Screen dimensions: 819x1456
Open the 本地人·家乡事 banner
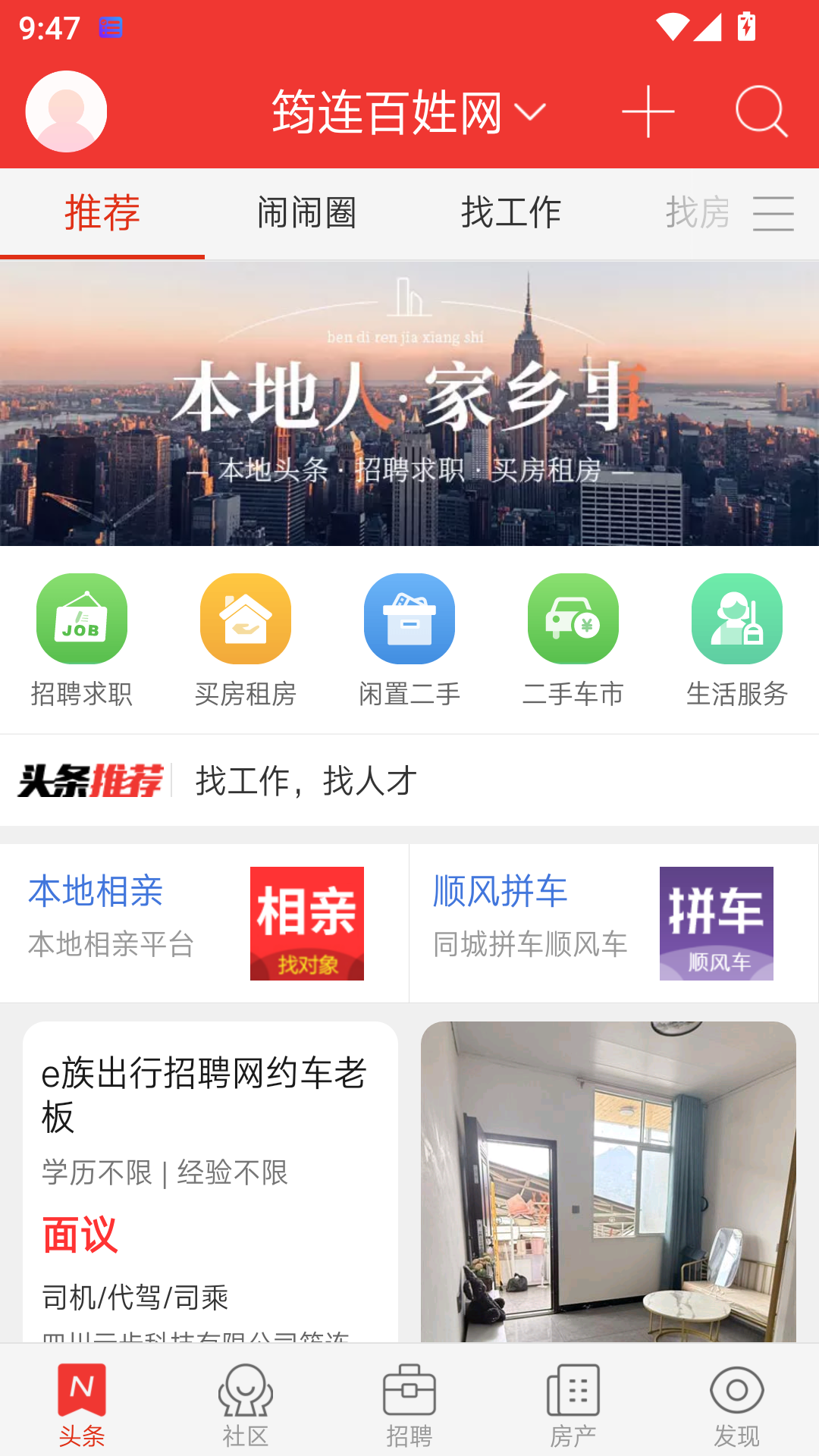coord(409,403)
